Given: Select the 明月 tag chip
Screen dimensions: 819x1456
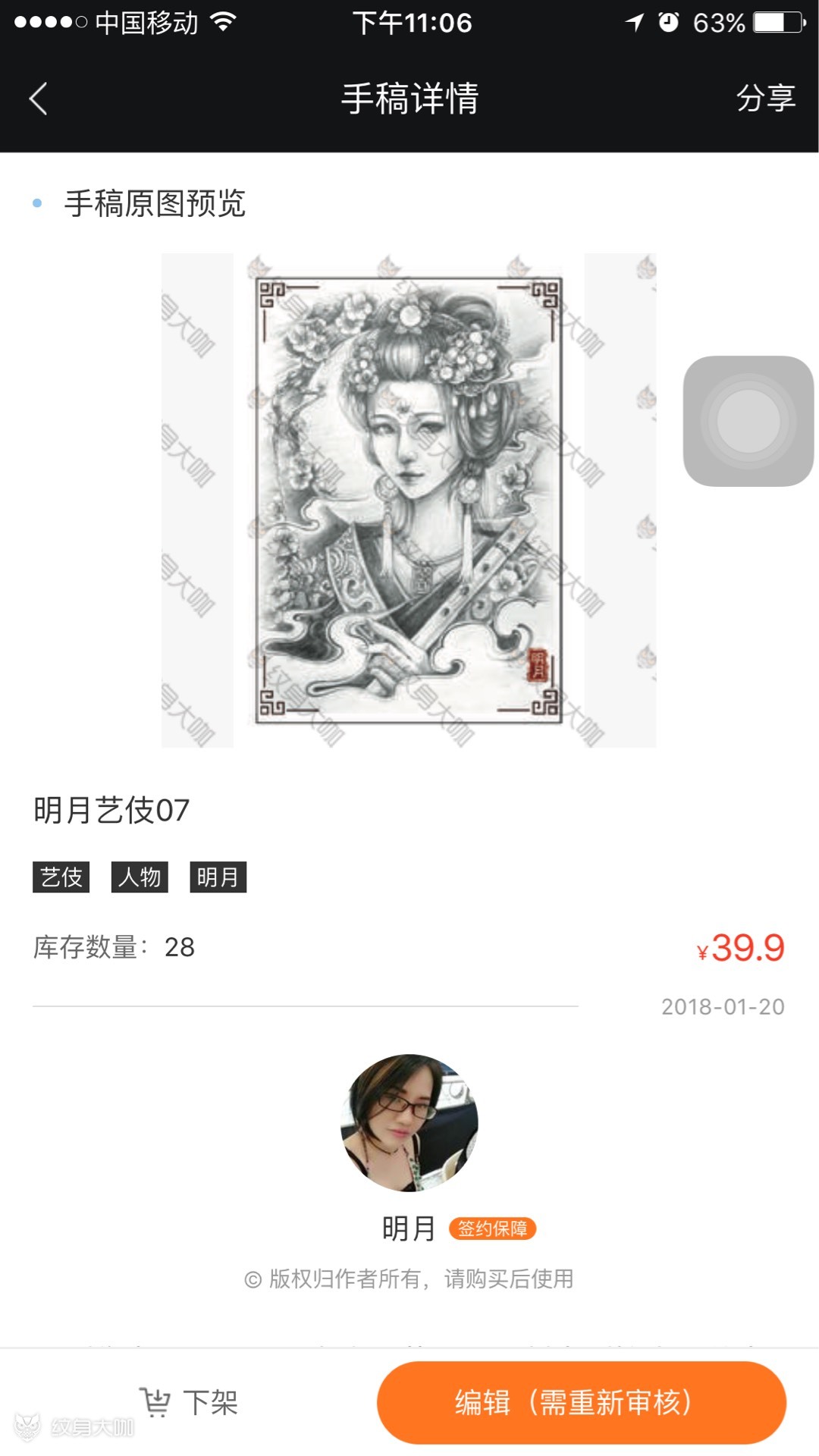Looking at the screenshot, I should 218,877.
